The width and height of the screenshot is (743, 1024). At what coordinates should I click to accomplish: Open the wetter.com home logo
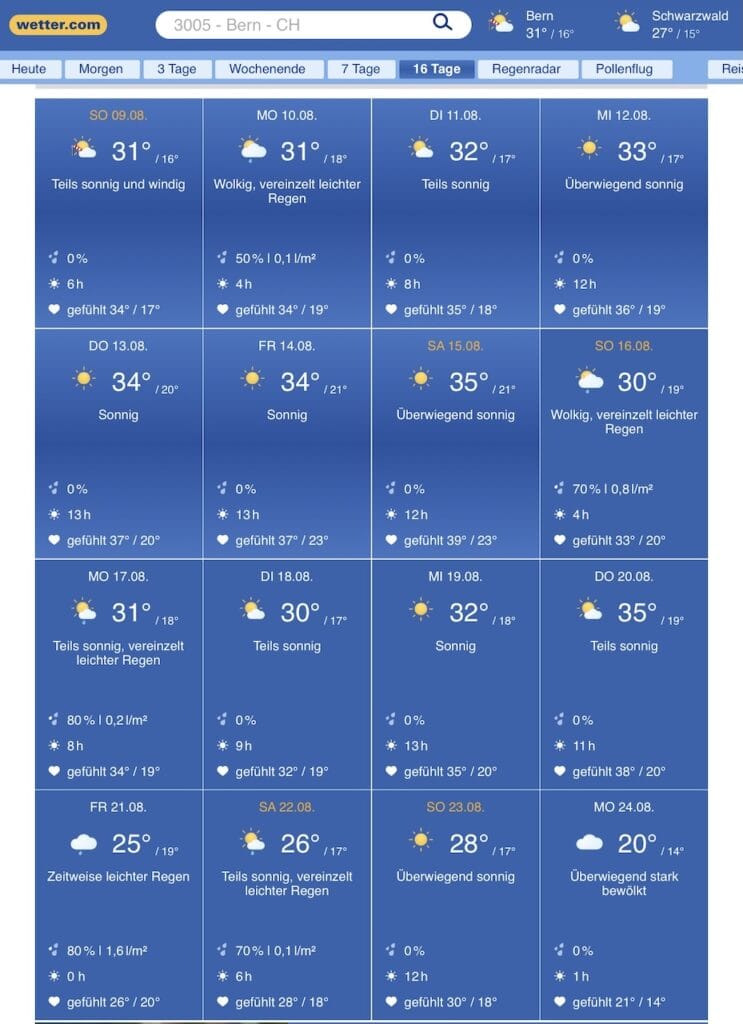coord(58,25)
